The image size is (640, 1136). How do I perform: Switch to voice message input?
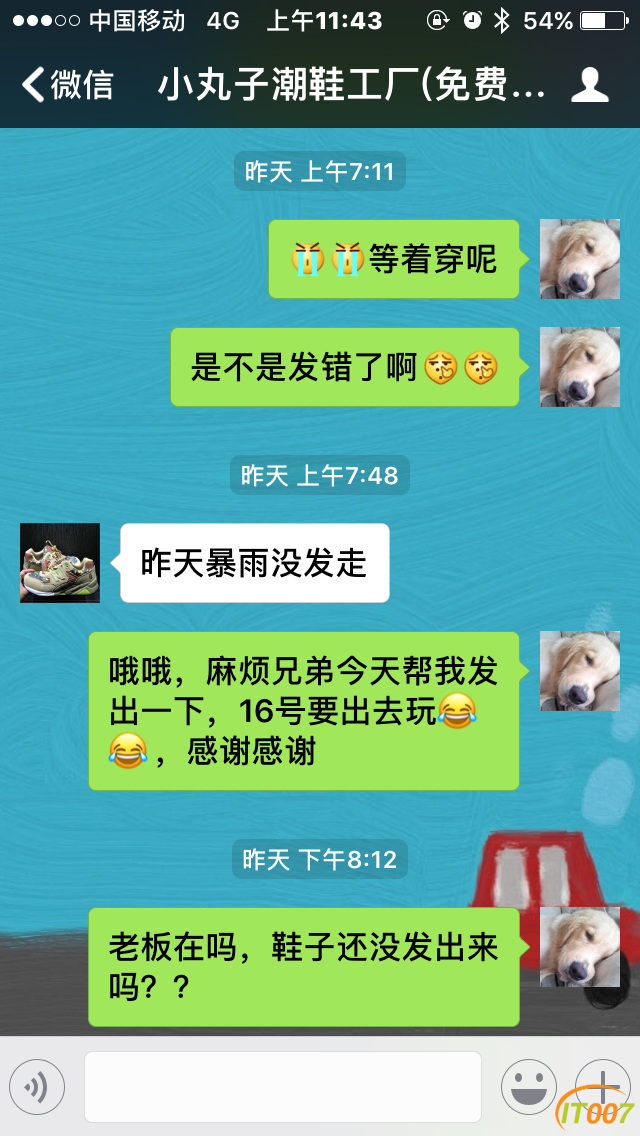[37, 1087]
